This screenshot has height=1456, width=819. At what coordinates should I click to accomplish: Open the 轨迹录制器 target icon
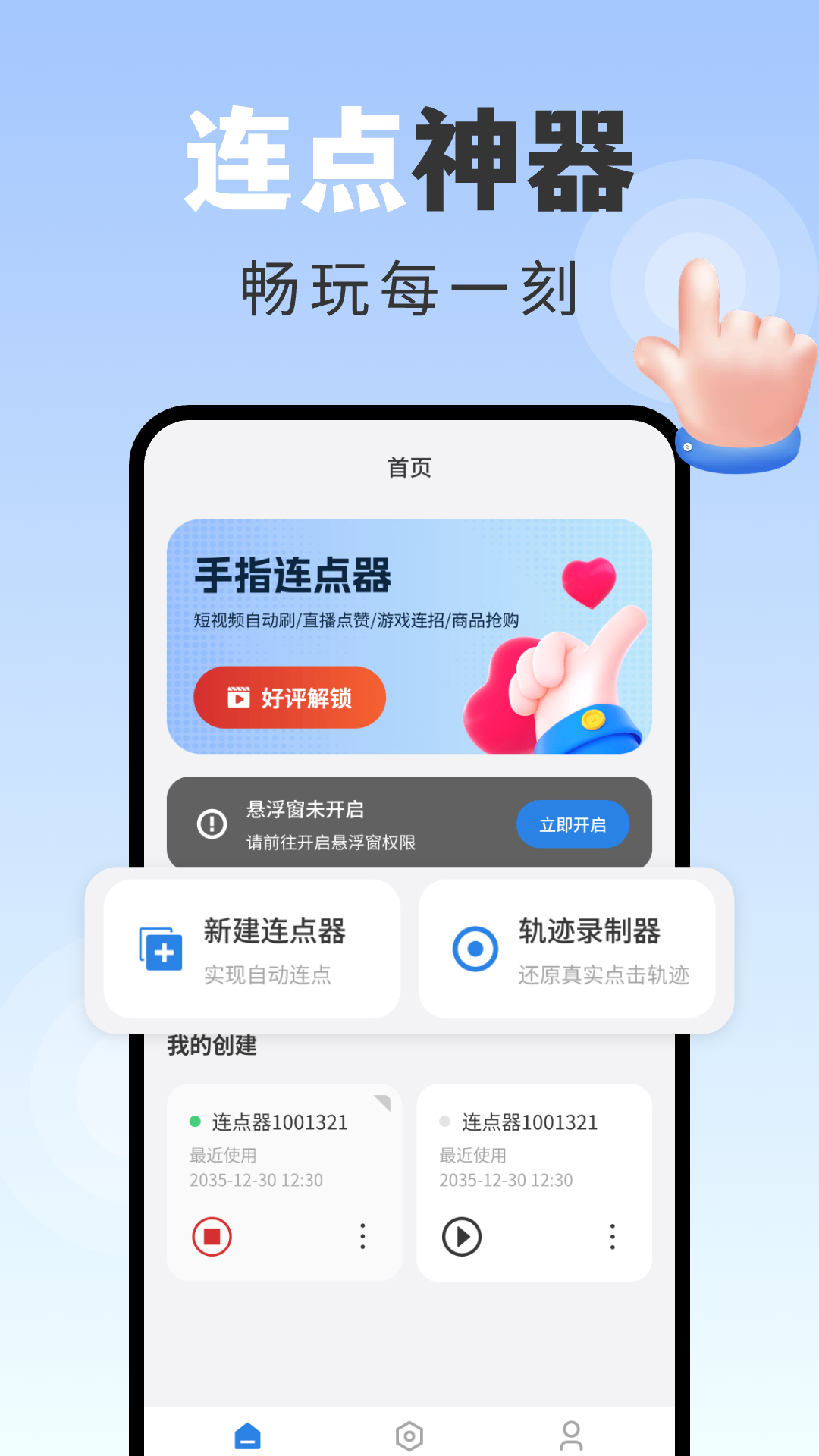[x=474, y=948]
